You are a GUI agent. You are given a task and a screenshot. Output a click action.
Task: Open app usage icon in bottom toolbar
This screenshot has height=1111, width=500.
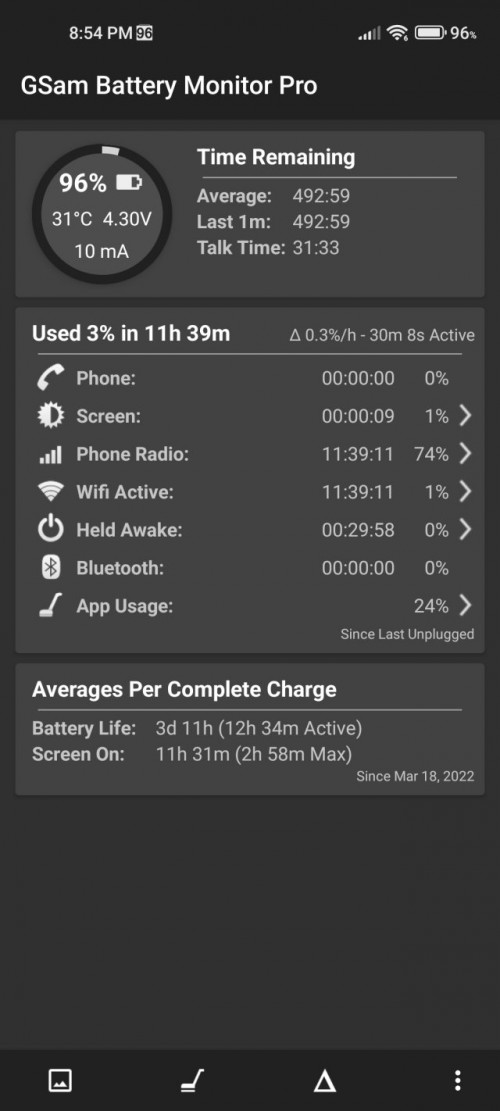(x=191, y=1081)
